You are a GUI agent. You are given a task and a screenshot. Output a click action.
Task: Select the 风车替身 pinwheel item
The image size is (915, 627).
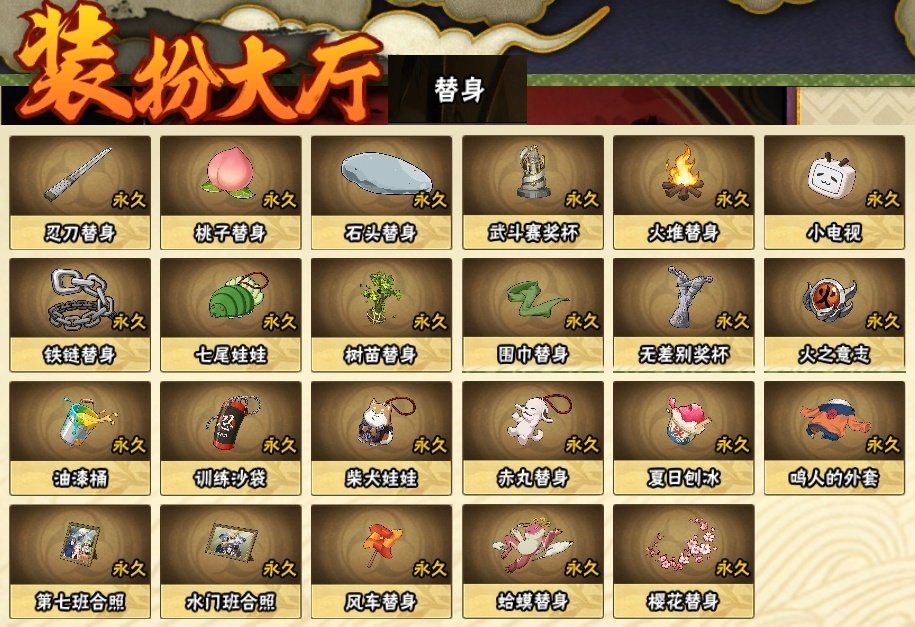click(x=382, y=560)
